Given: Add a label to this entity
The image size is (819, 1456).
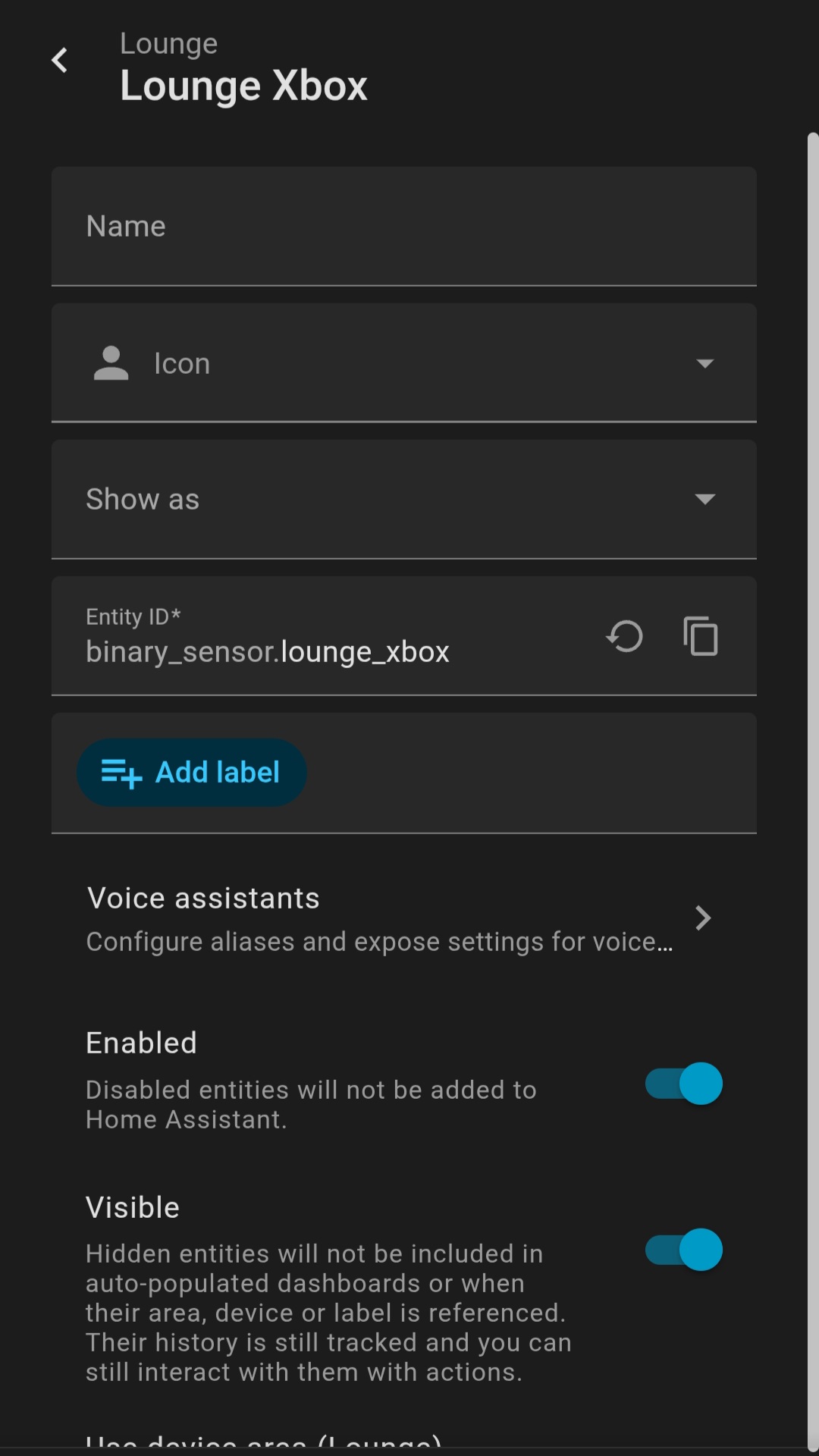Looking at the screenshot, I should point(191,773).
